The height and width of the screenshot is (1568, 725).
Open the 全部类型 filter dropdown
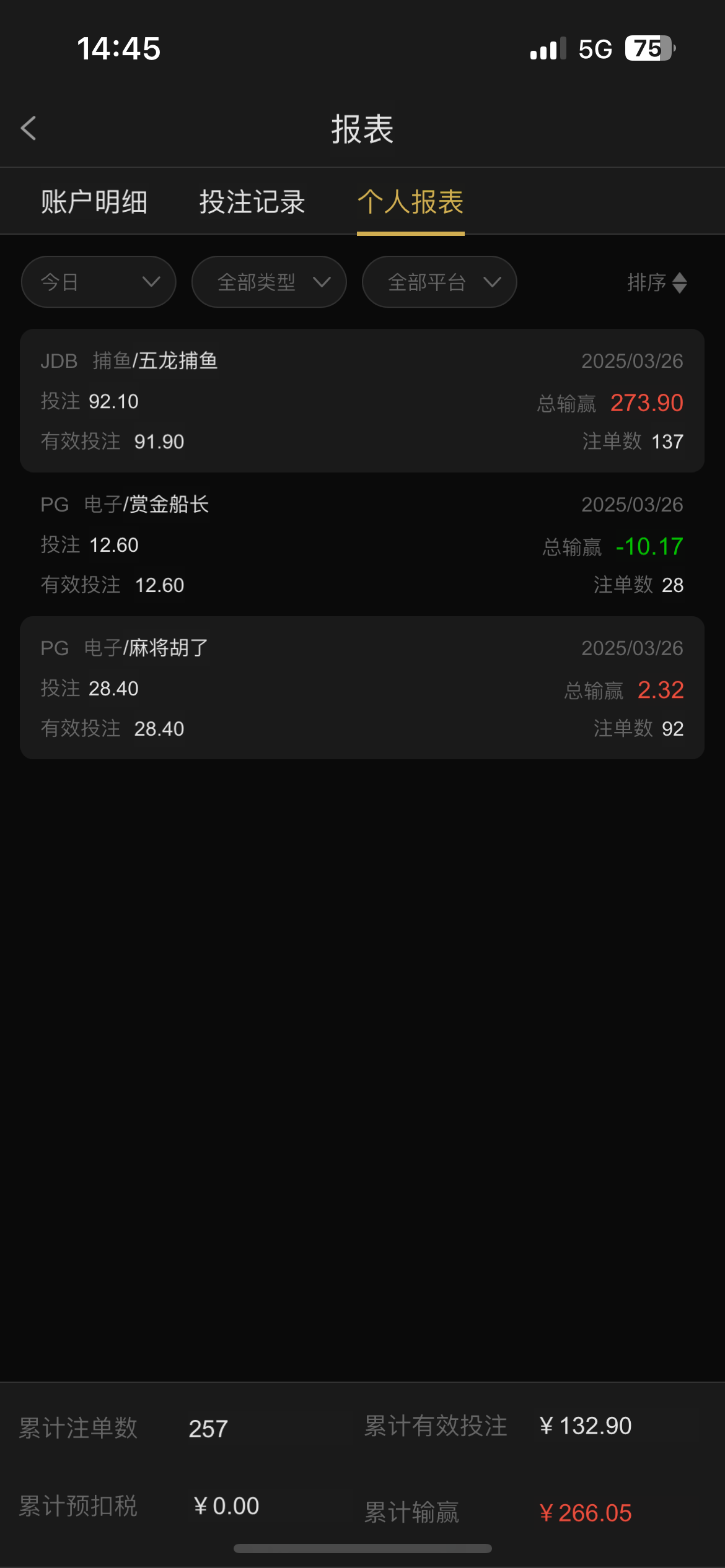269,282
